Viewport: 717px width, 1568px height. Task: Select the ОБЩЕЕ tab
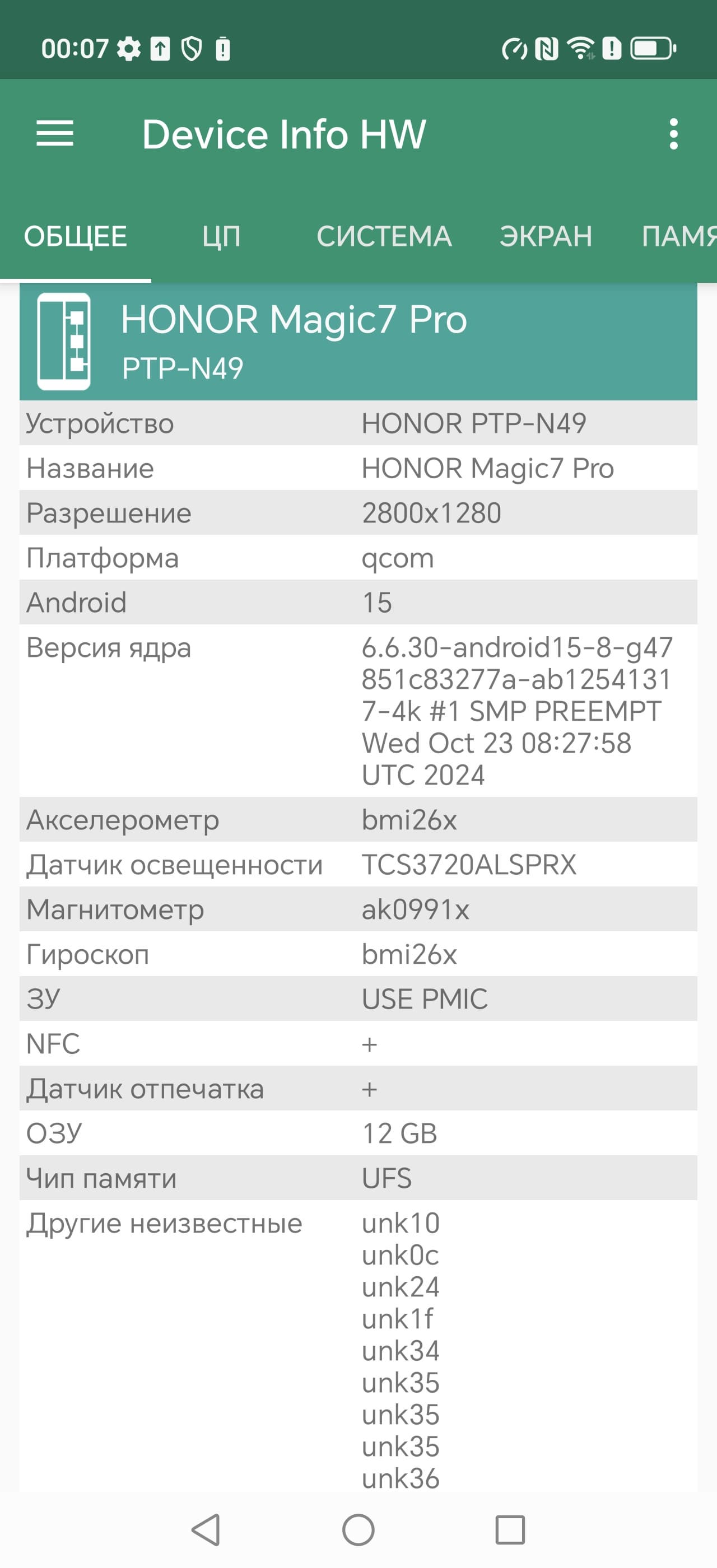coord(76,236)
